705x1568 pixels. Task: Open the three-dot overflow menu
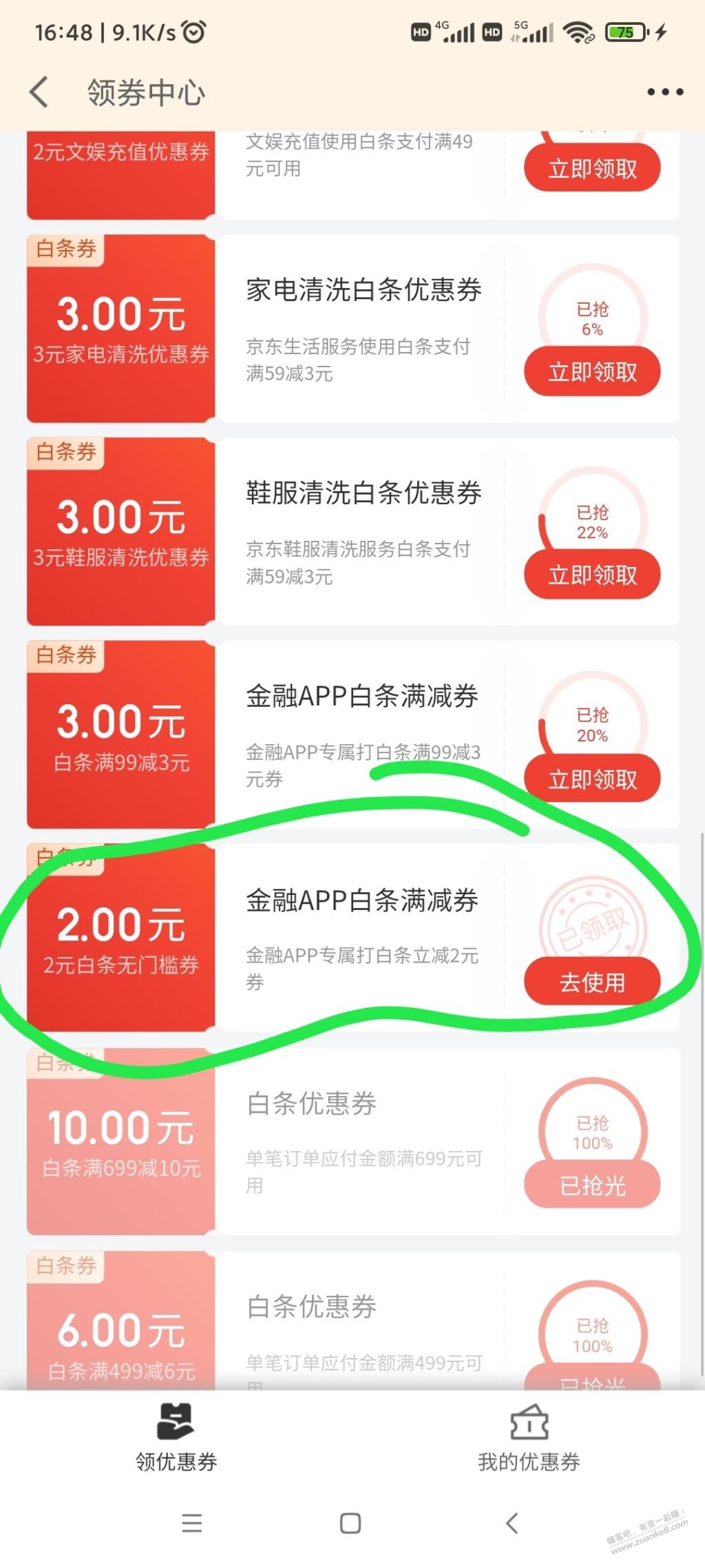pyautogui.click(x=665, y=92)
